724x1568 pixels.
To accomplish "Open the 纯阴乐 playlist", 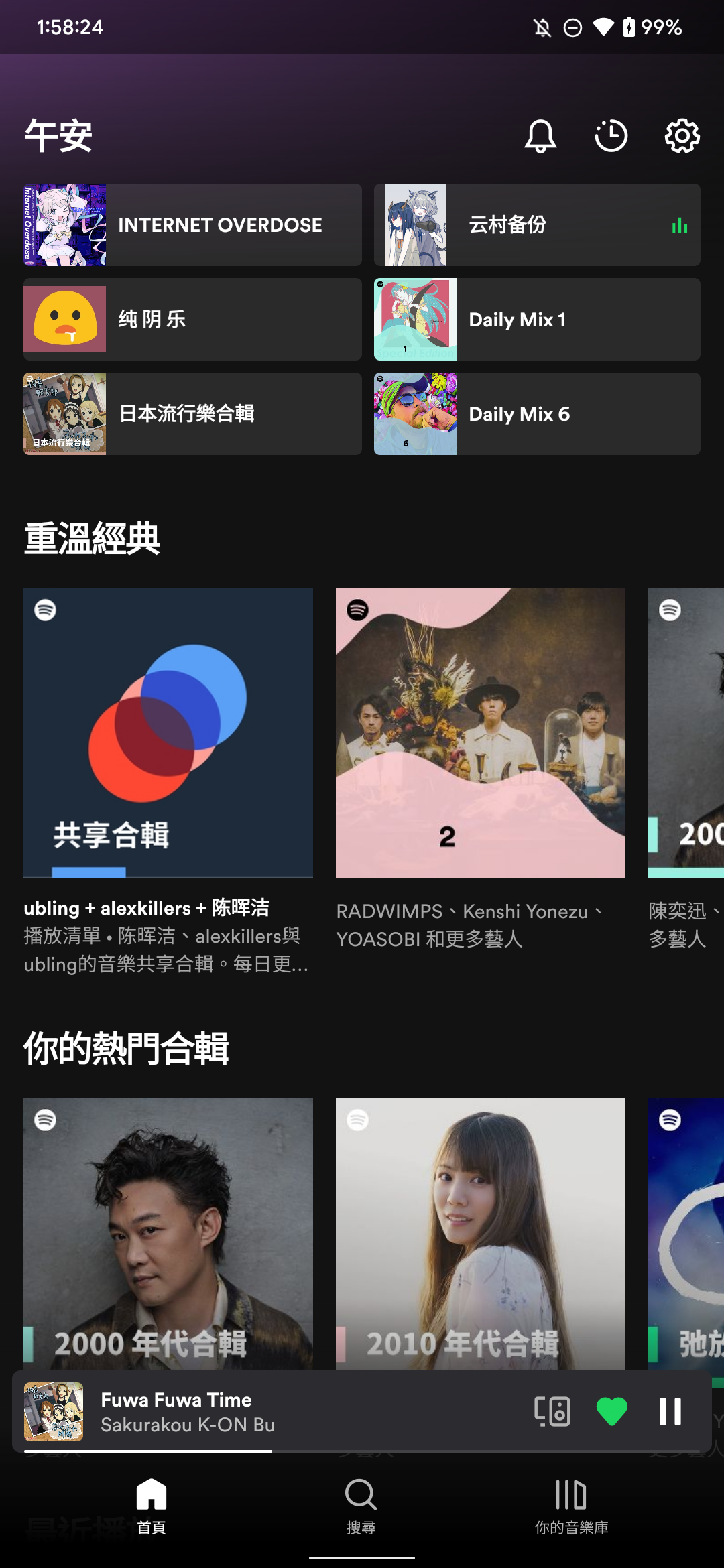I will point(193,320).
